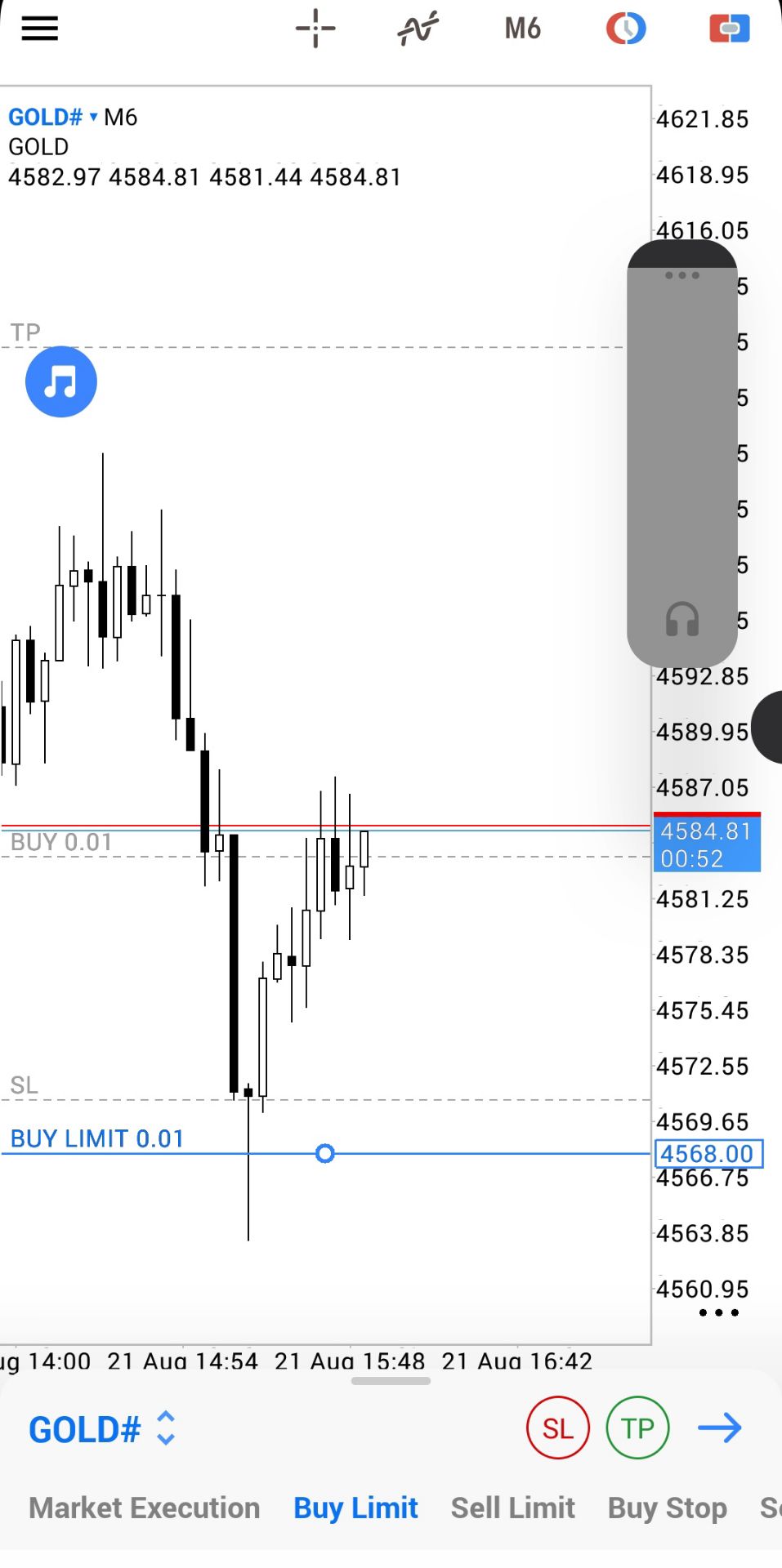This screenshot has height=1568, width=782.
Task: Proceed with the blue arrow button
Action: pos(720,1428)
